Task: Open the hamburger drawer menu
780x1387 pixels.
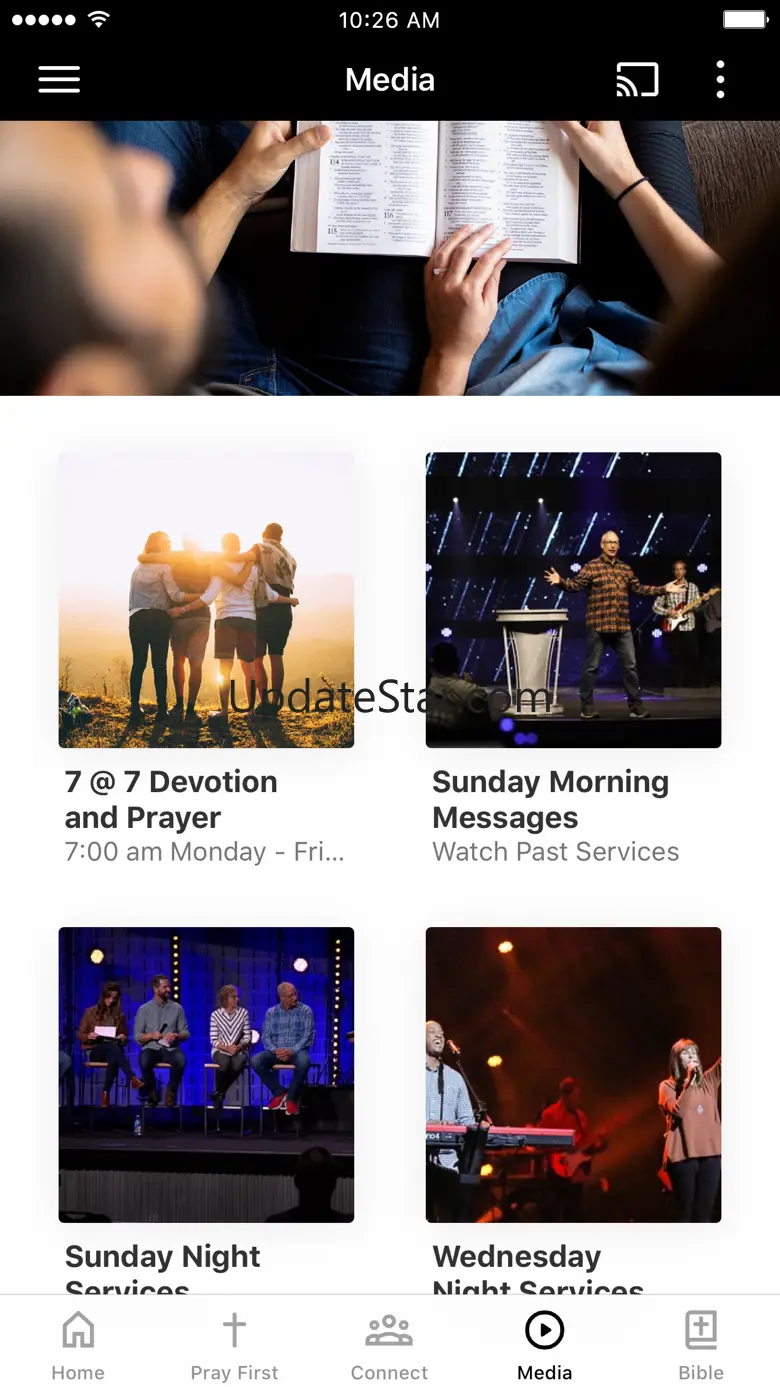Action: tap(59, 80)
